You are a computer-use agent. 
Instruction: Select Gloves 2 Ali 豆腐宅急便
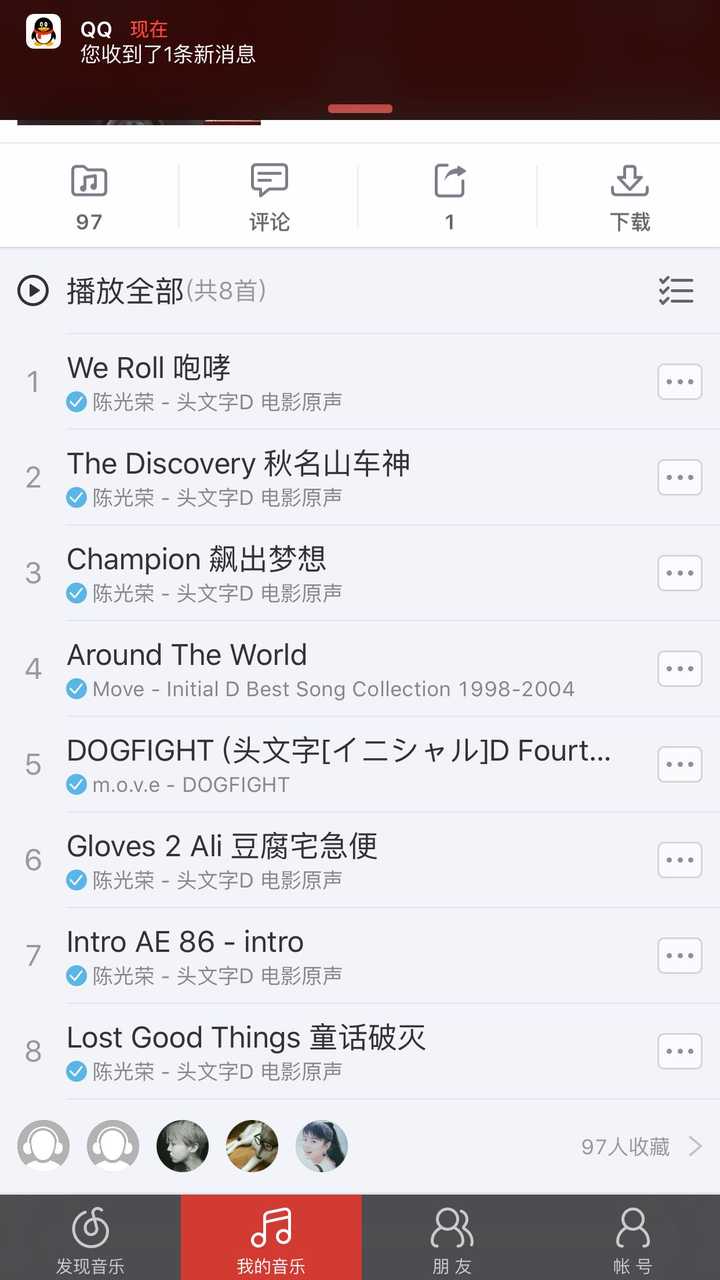coord(300,860)
